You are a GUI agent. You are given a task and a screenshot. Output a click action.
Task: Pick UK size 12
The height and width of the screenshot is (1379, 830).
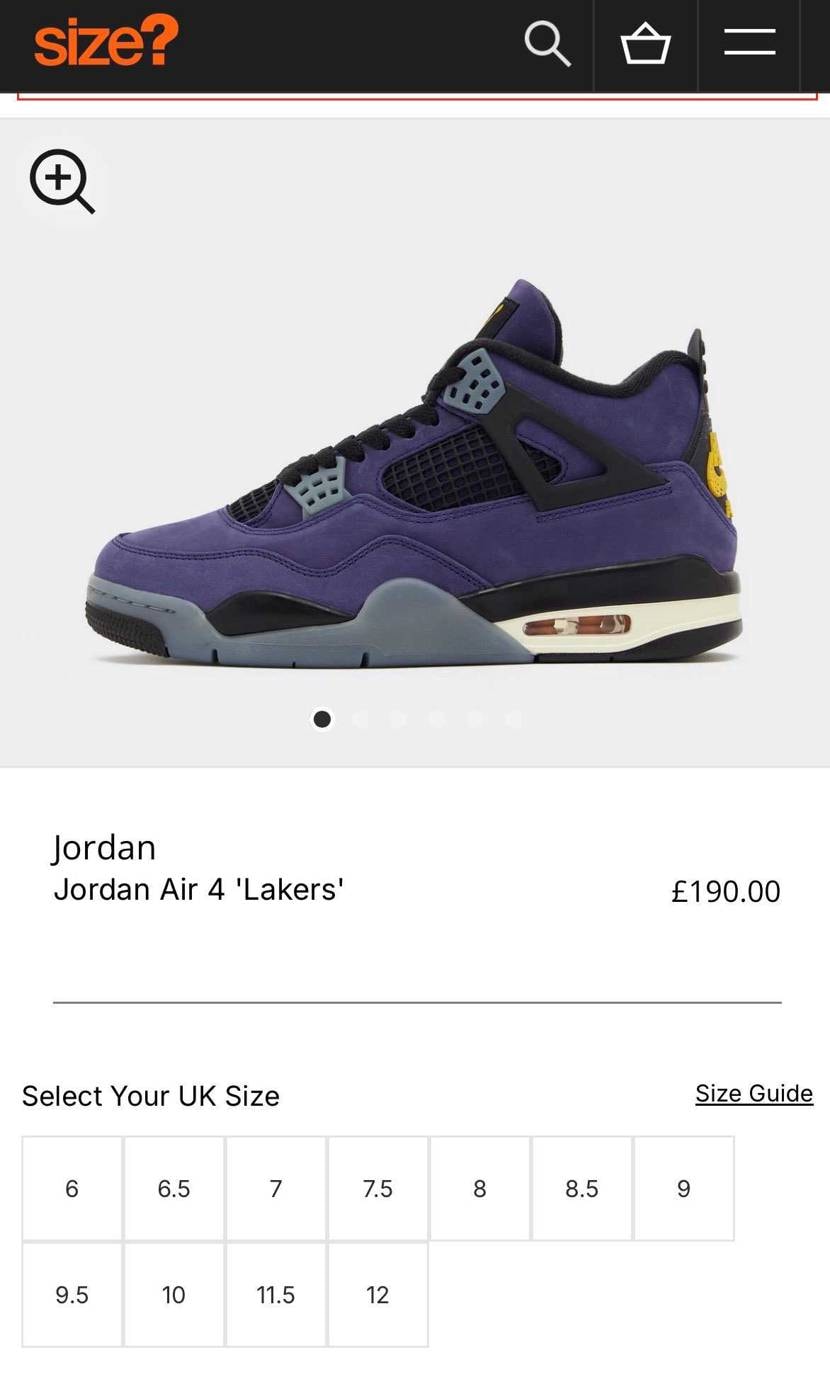pyautogui.click(x=378, y=1295)
